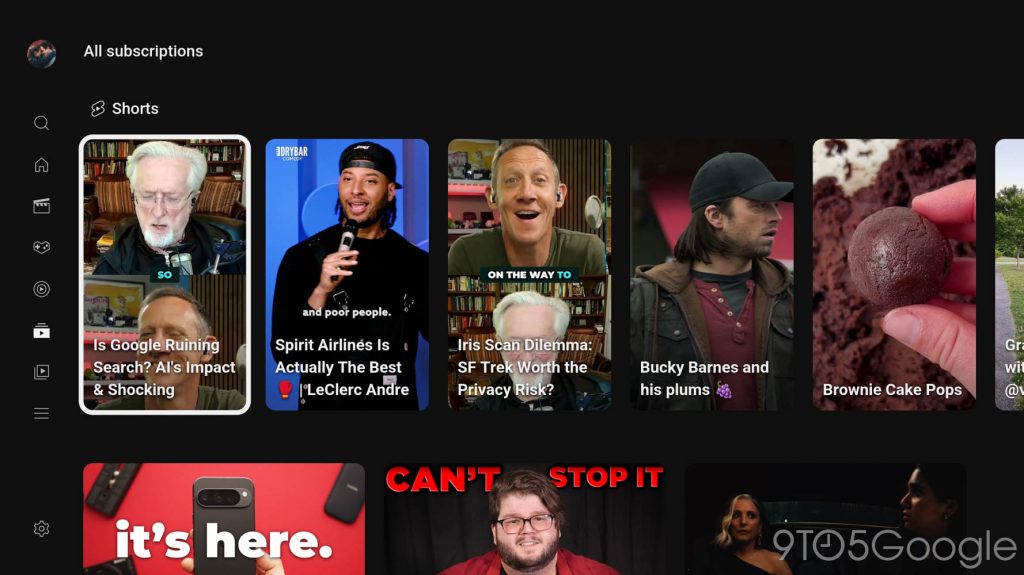Screen dimensions: 1024x575
Task: Play the 'Is Google Ruining Search?' short
Action: click(164, 274)
